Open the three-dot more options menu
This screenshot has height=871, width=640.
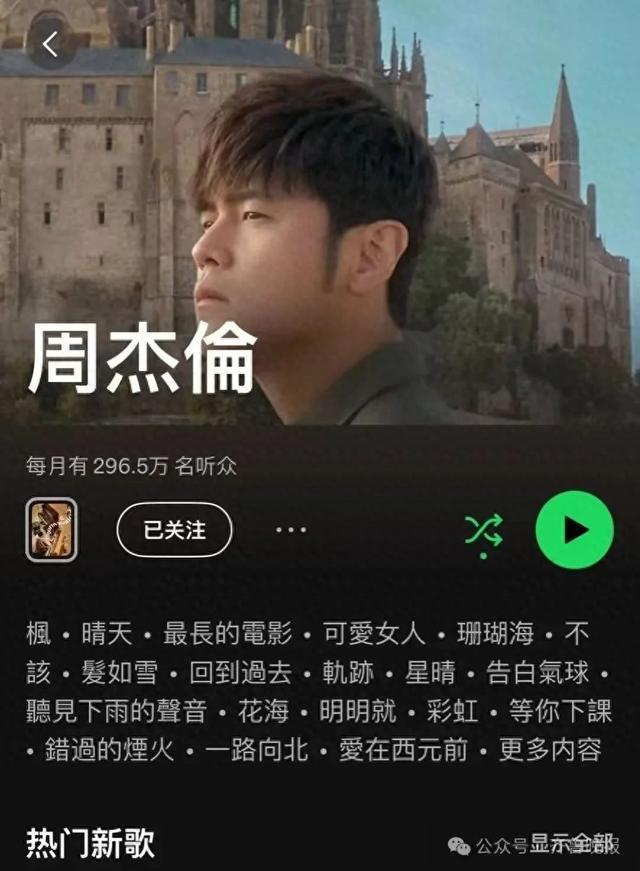click(x=291, y=530)
